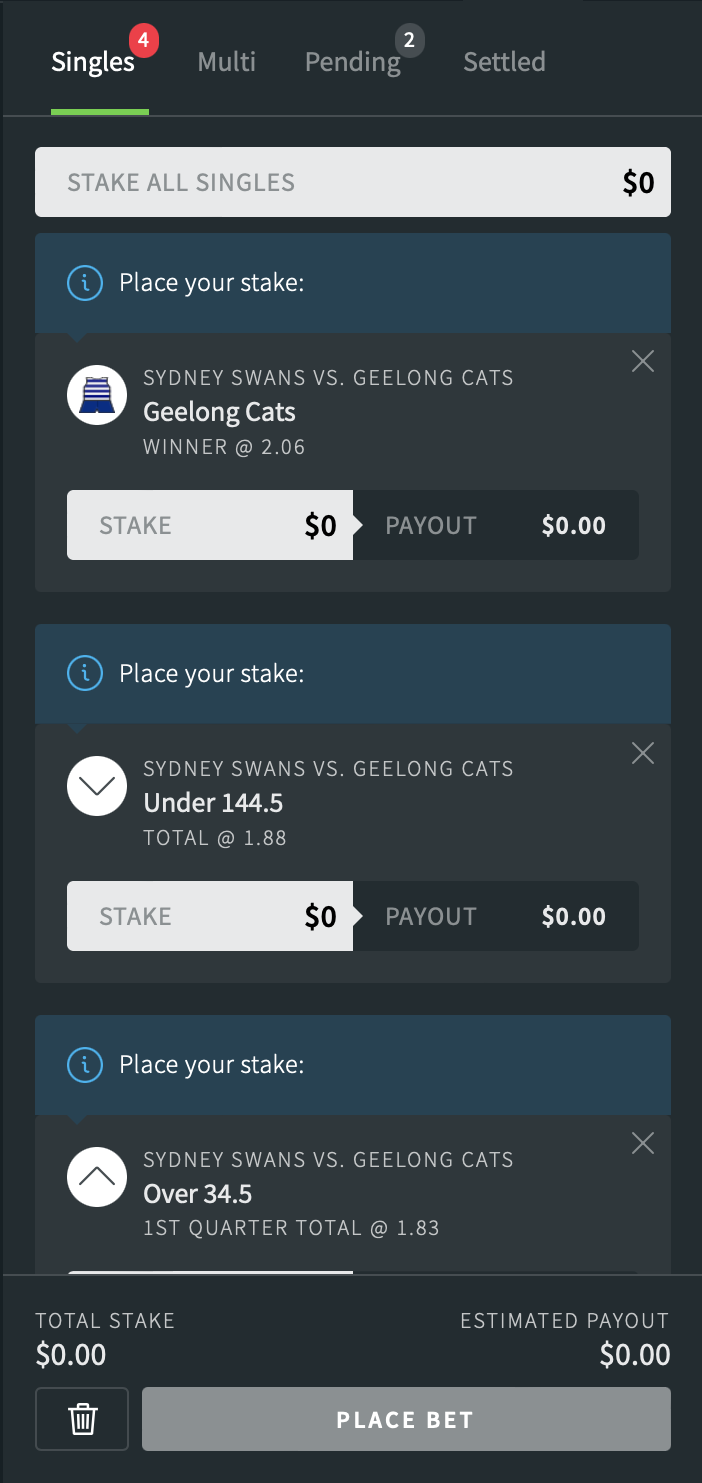The height and width of the screenshot is (1483, 702).
Task: Tap the Place Bet button
Action: click(x=406, y=1419)
